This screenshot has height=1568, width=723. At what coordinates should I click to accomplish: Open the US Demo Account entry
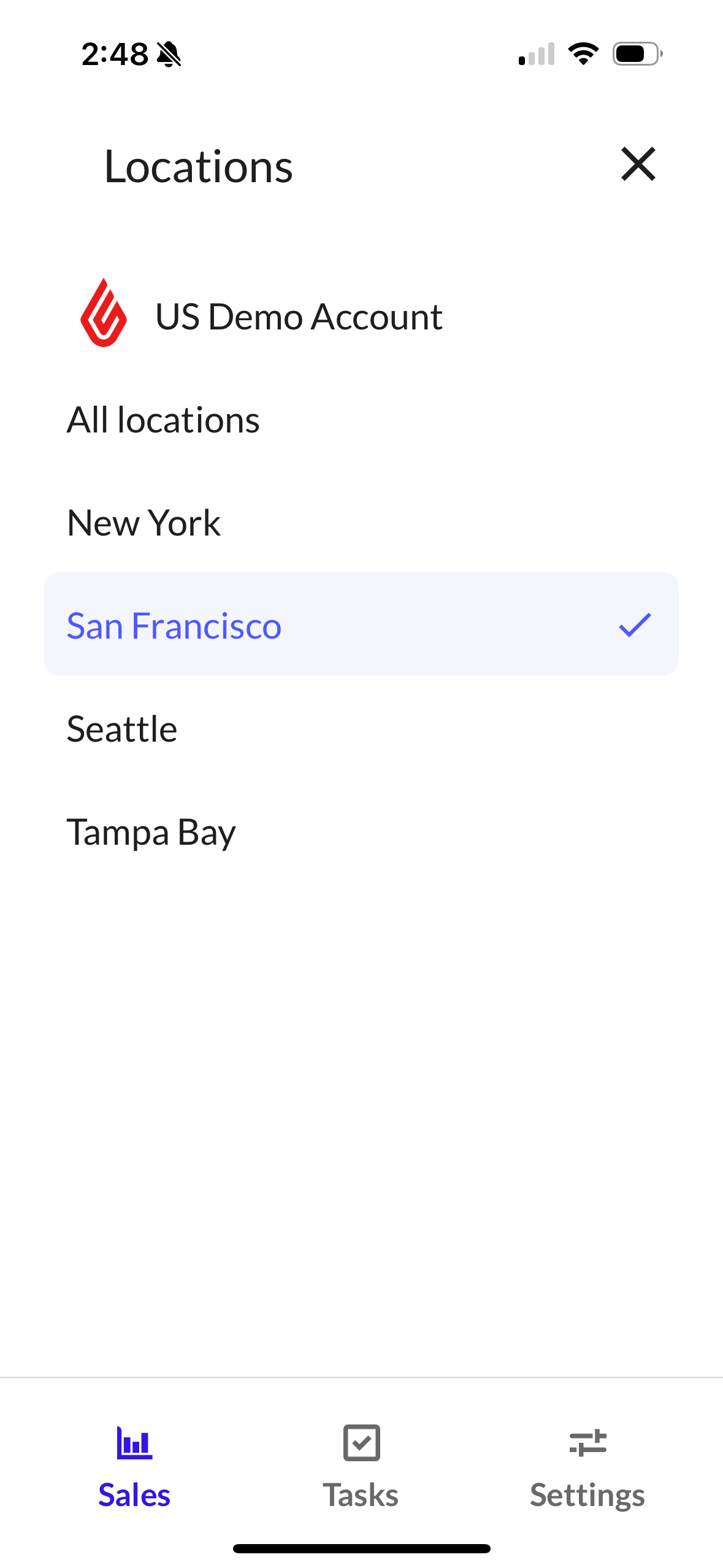pos(297,316)
